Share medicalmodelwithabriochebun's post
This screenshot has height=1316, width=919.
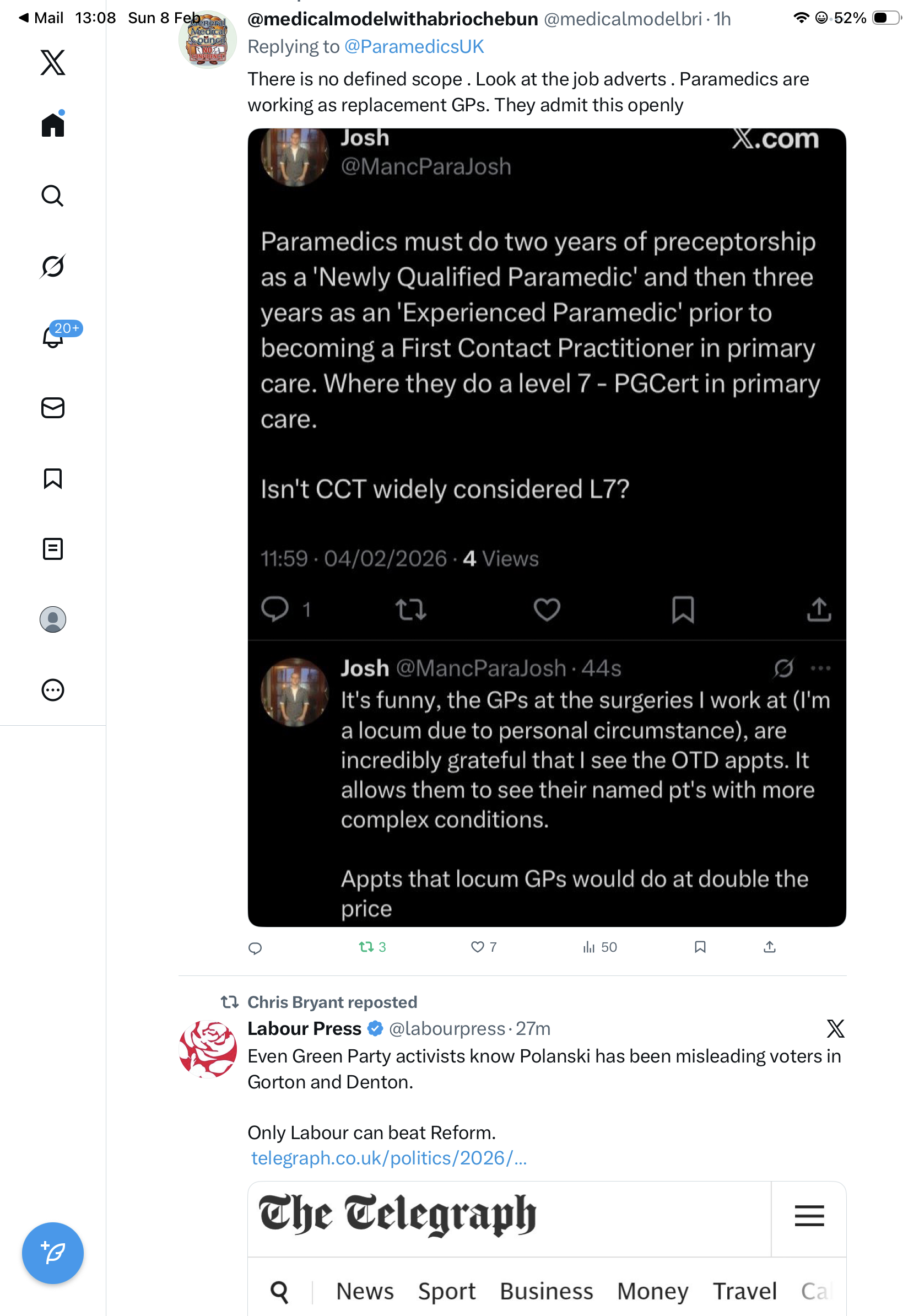[x=769, y=947]
